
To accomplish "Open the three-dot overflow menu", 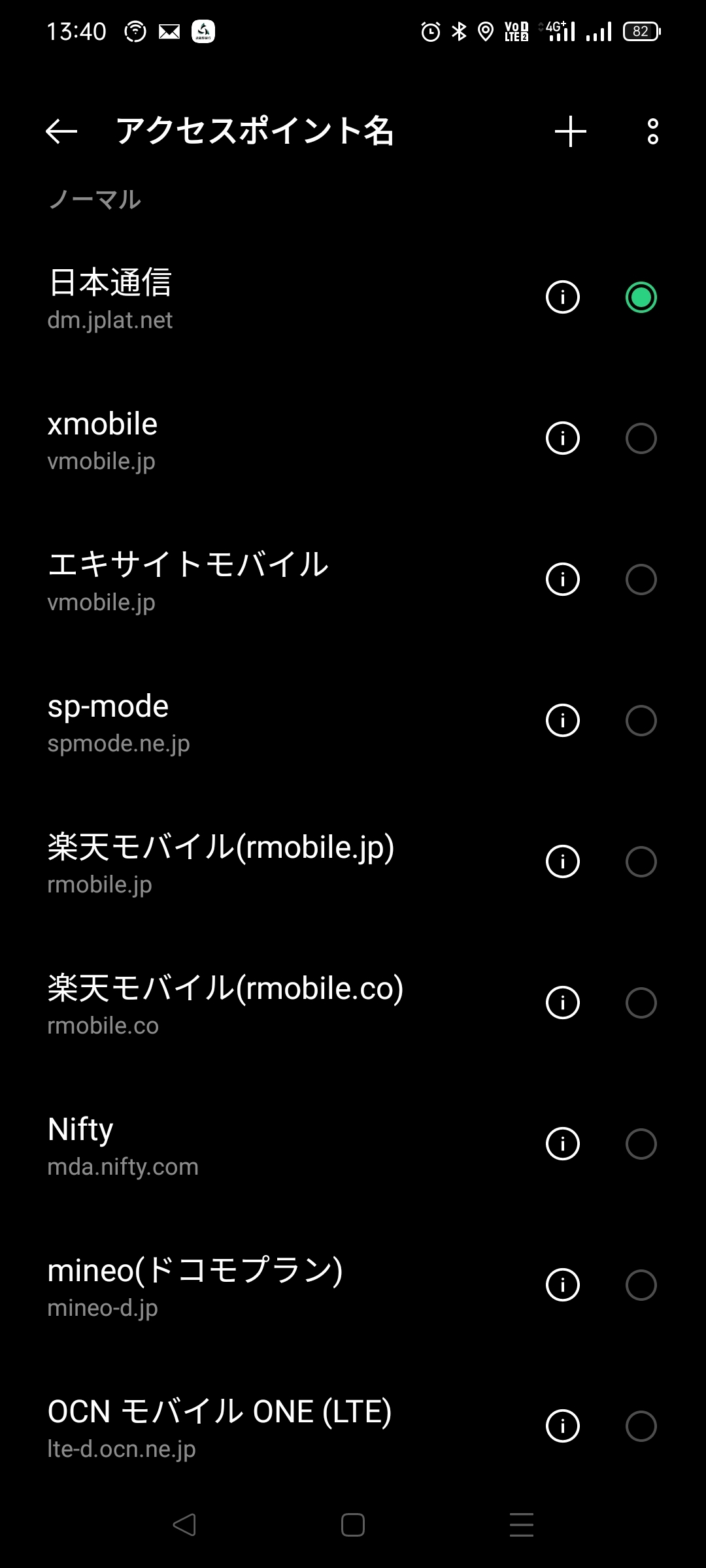I will (652, 131).
